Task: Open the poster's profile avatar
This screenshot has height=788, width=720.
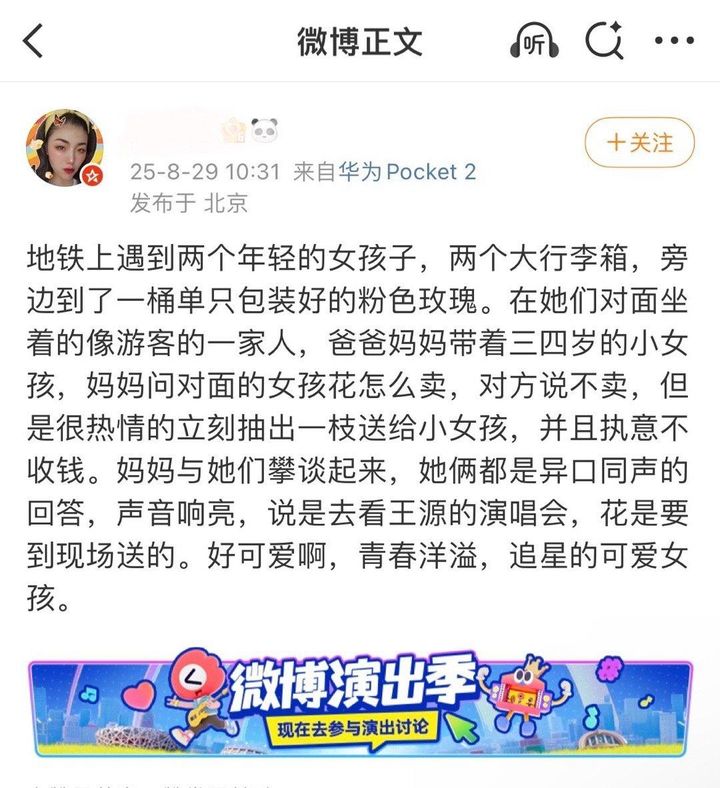Action: coord(65,148)
